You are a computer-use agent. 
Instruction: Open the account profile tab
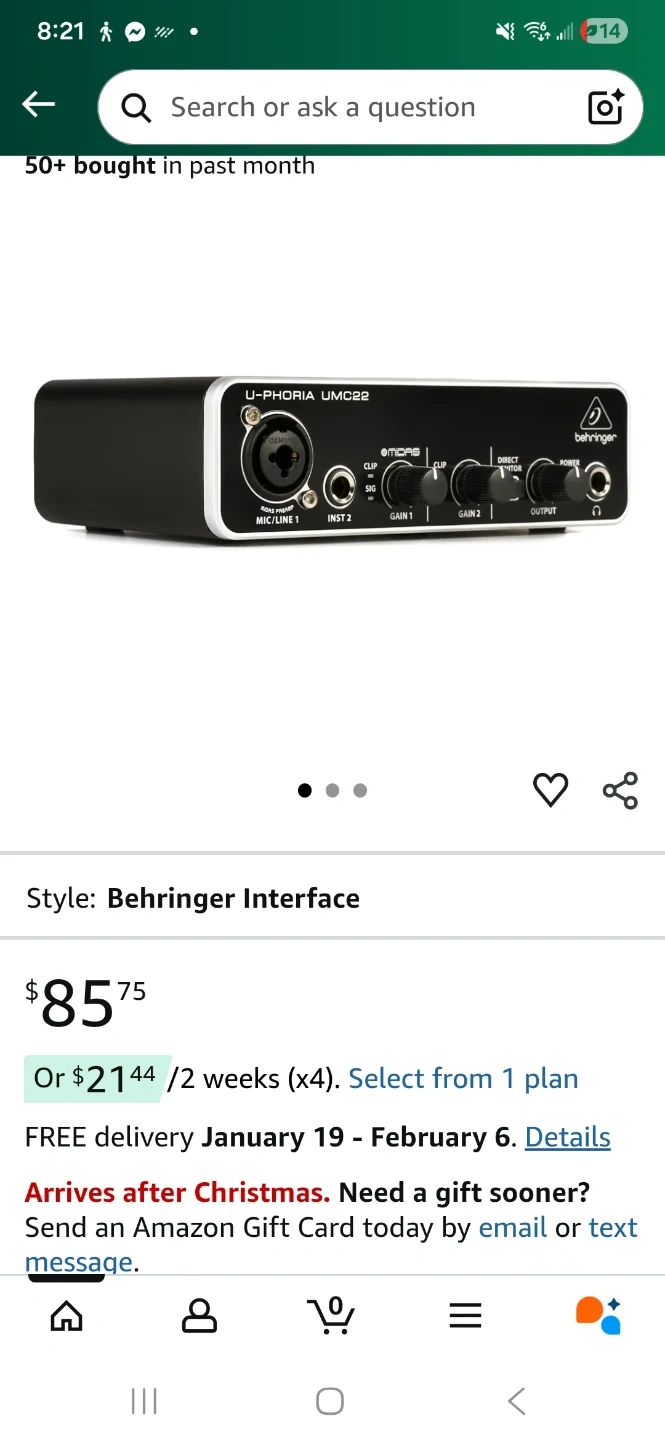coord(199,1316)
